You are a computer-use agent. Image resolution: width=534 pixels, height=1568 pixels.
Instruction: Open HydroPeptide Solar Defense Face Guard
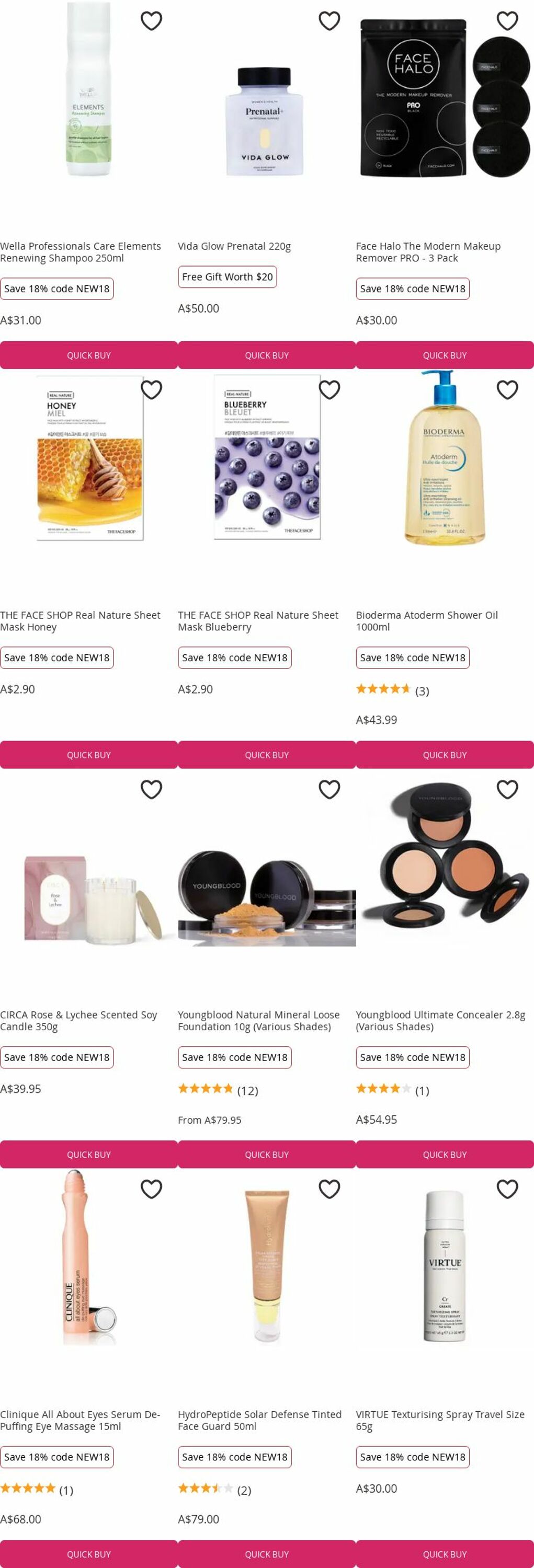(x=259, y=1420)
